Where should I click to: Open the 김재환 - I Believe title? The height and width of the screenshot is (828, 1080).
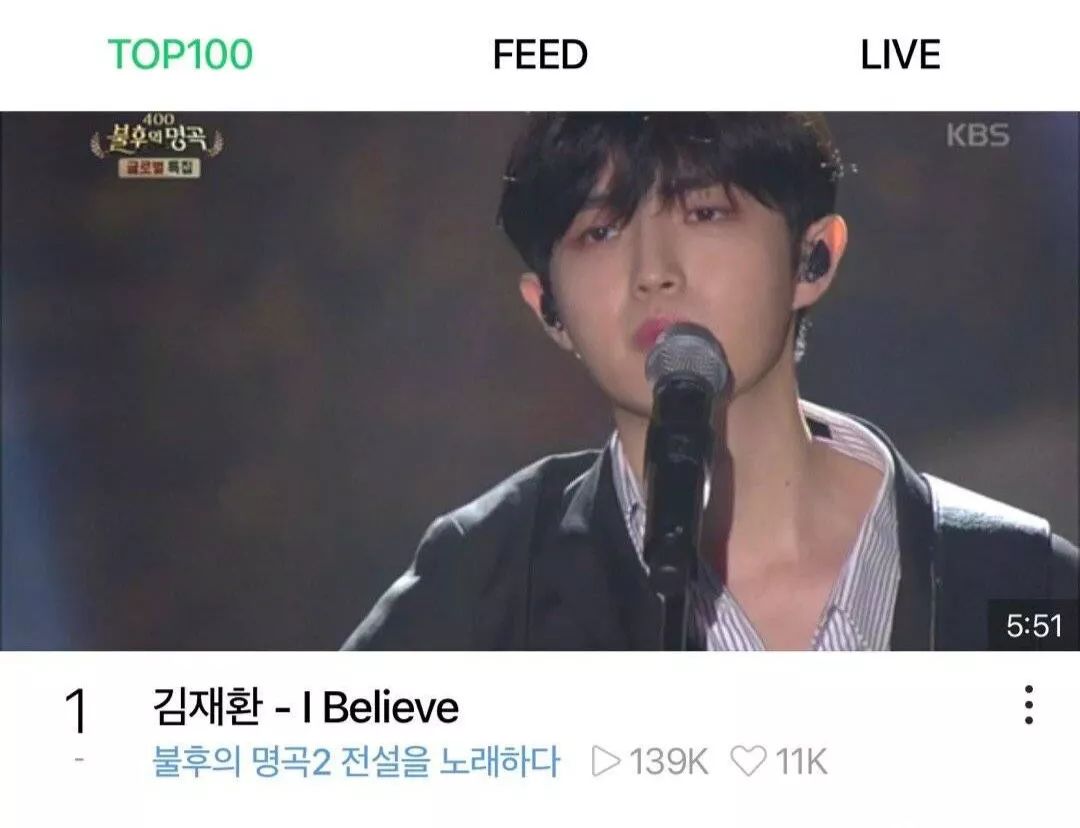click(x=305, y=707)
